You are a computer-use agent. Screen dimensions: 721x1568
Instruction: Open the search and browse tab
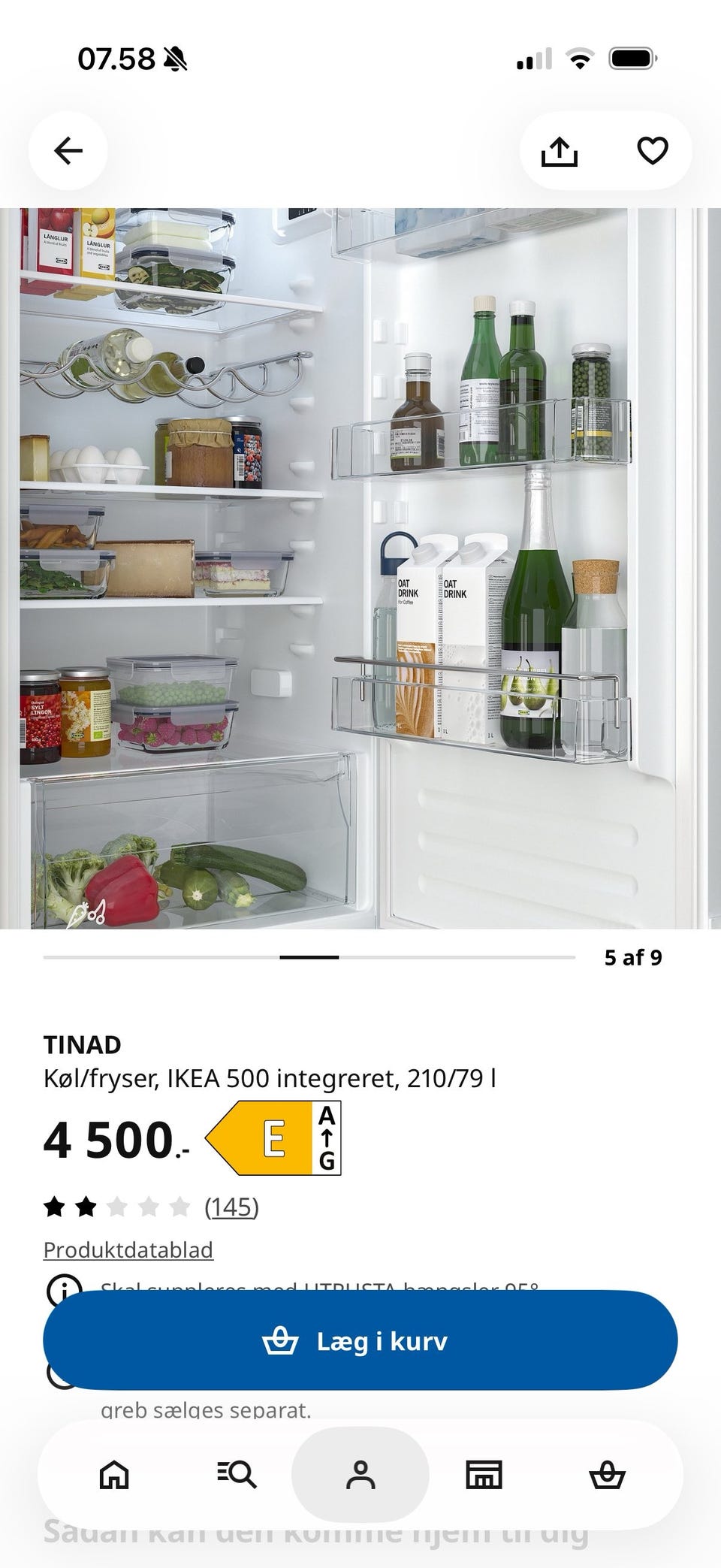pos(237,1475)
